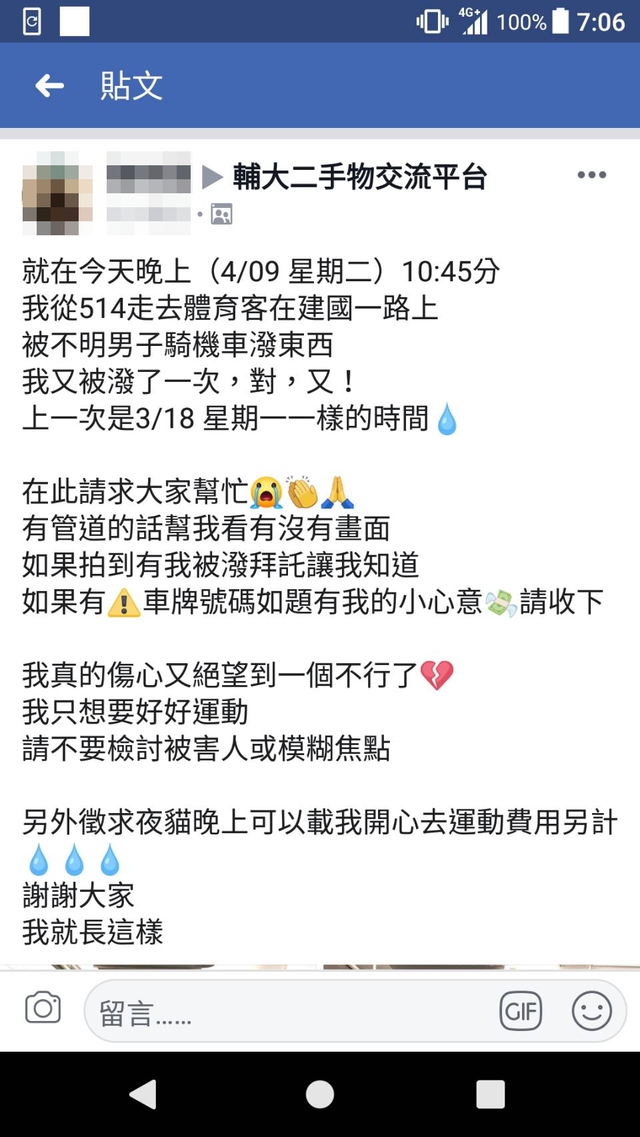The height and width of the screenshot is (1137, 640).
Task: Open the 輔大二手物交流平台 group page
Action: pos(359,177)
